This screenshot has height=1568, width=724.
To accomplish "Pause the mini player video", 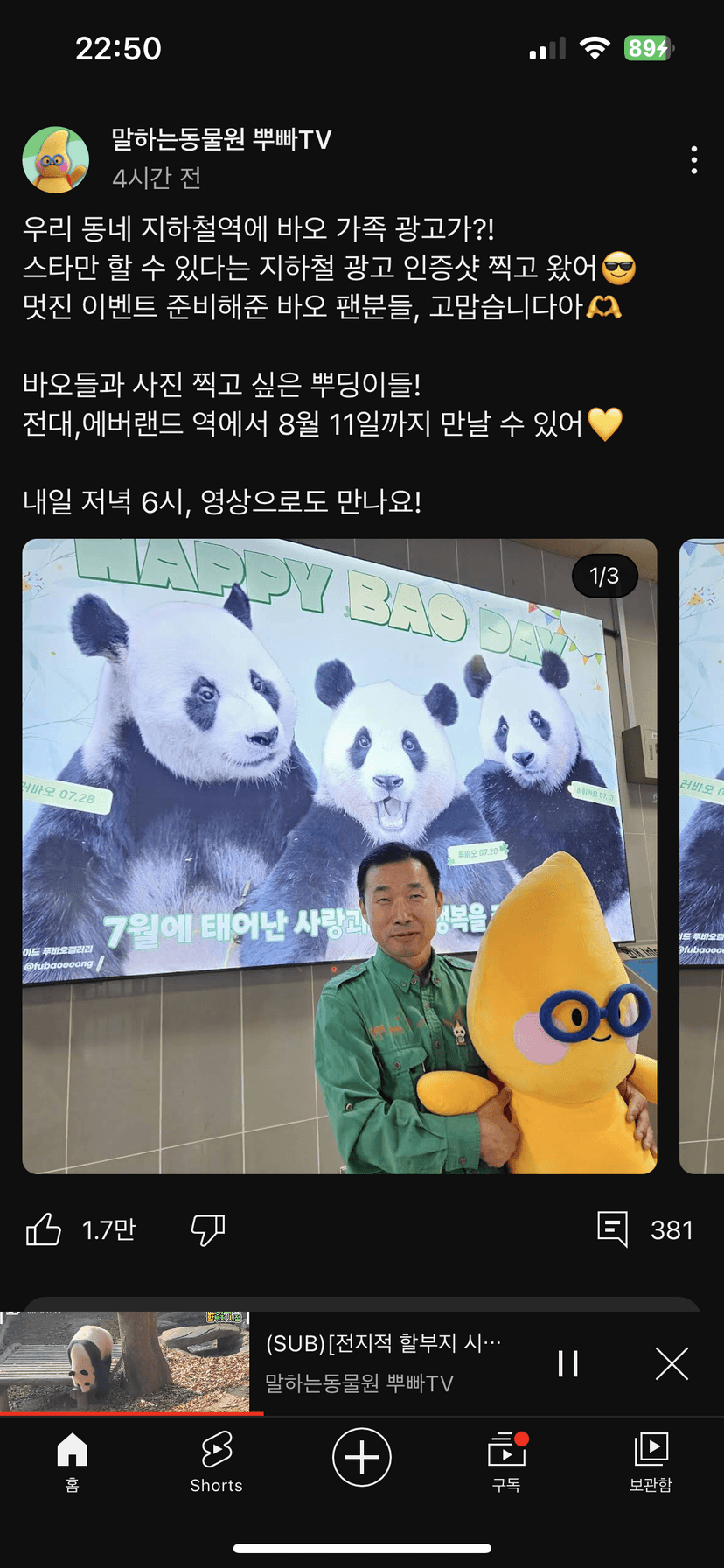I will click(x=568, y=1363).
